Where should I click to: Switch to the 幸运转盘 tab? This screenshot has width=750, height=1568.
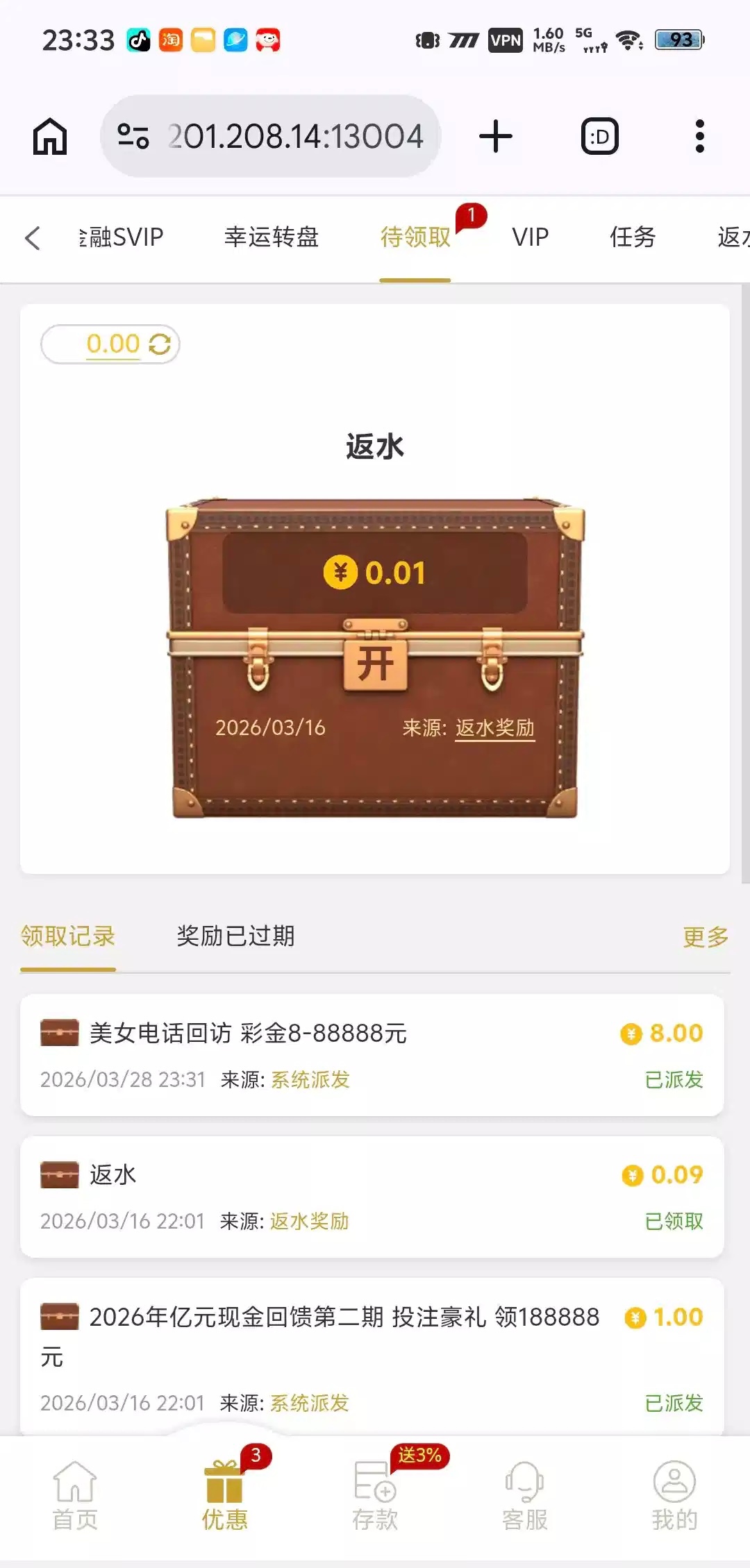point(271,237)
